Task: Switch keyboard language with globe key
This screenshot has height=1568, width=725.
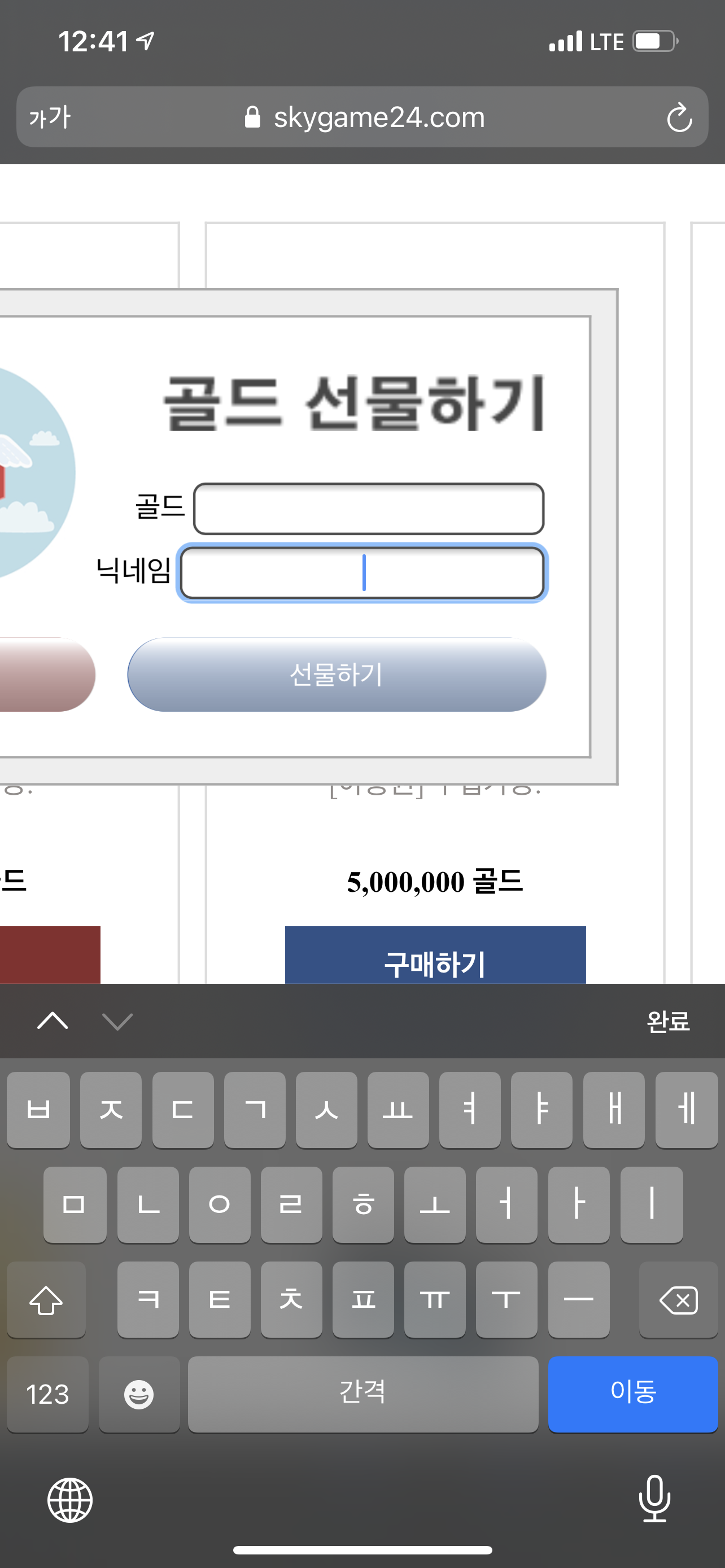Action: tap(70, 1500)
